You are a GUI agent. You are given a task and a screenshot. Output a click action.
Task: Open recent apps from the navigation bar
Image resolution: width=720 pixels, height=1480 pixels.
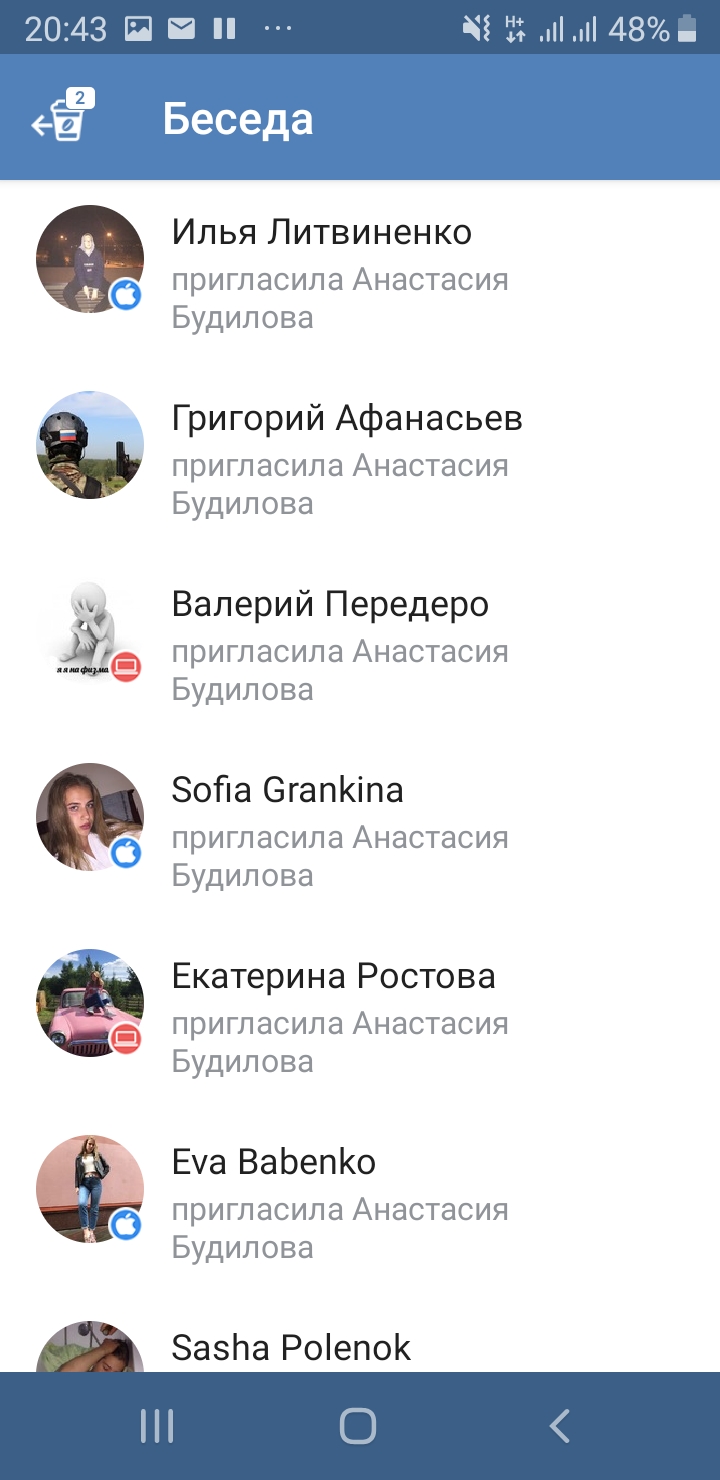click(x=157, y=1425)
